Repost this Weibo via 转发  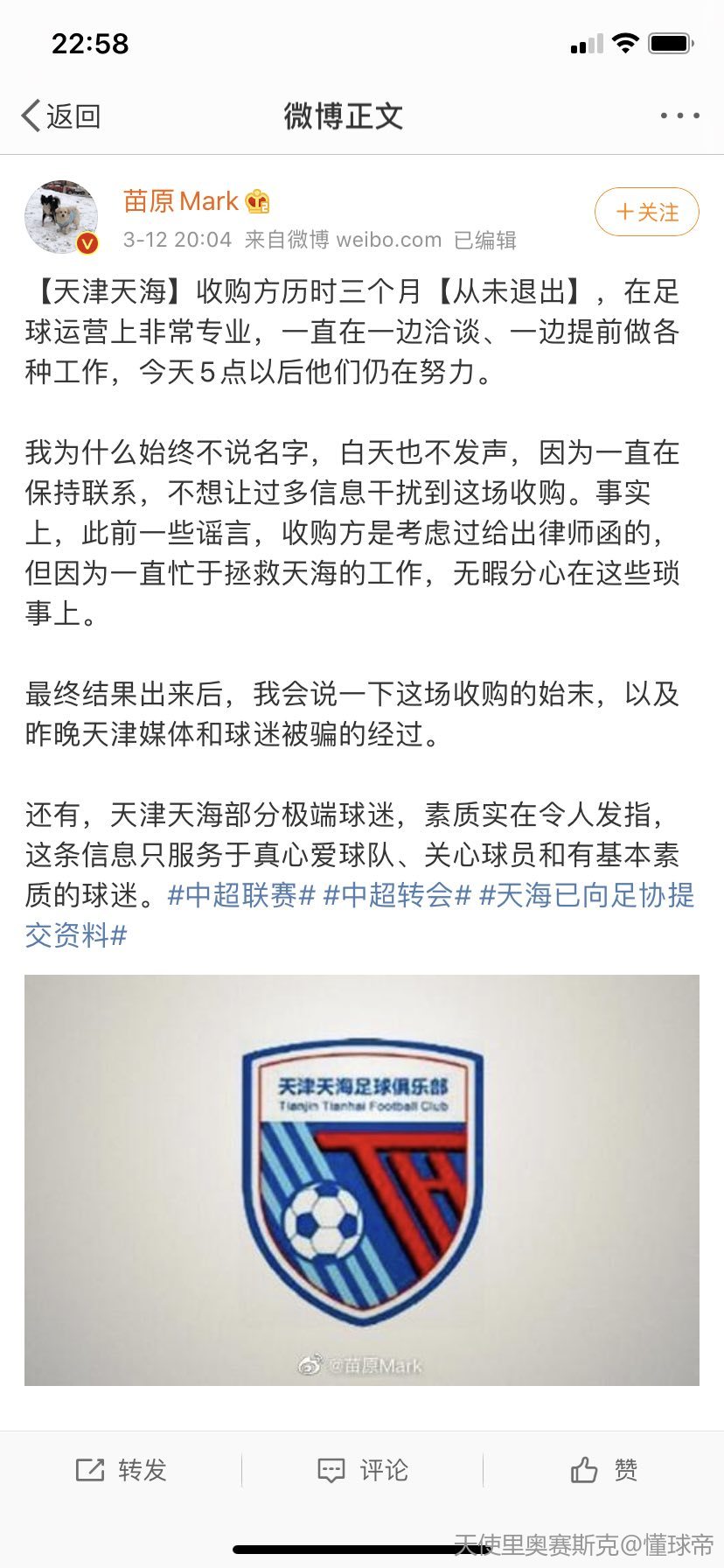(121, 1470)
